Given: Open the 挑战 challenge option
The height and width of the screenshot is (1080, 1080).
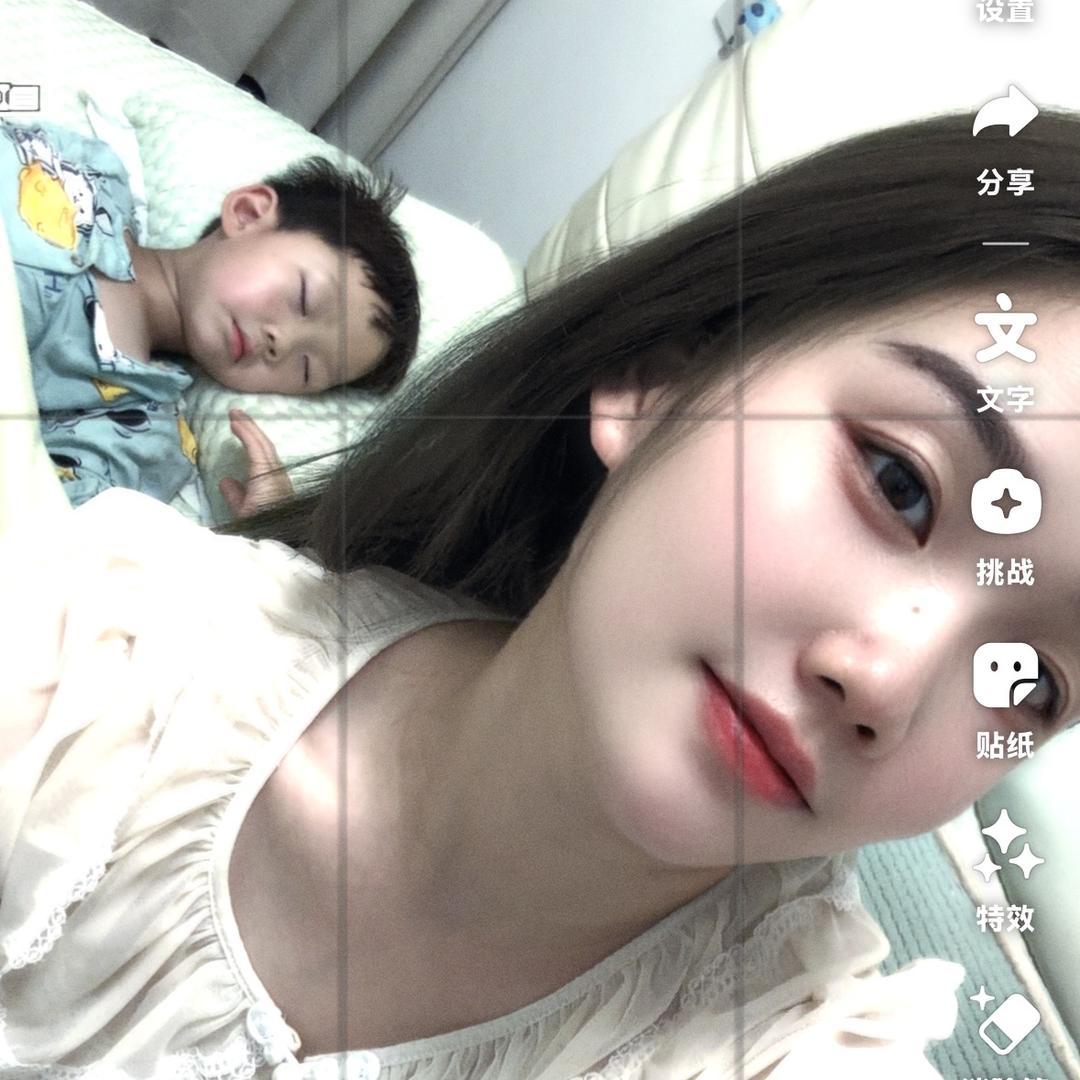Looking at the screenshot, I should point(1005,503).
